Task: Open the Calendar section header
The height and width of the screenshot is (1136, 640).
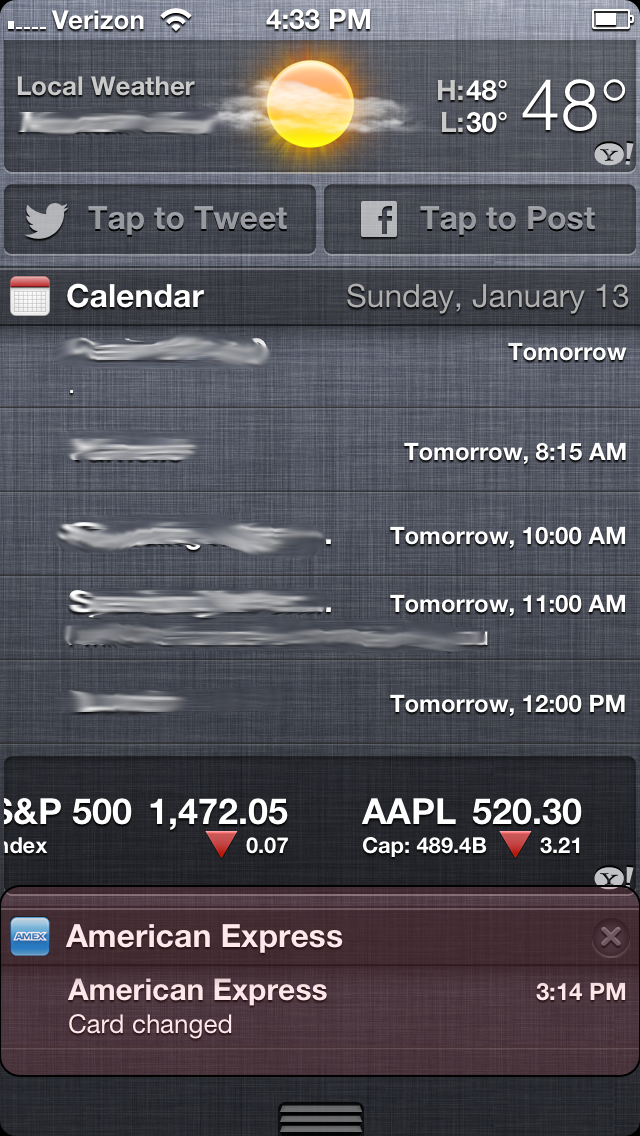Action: [320, 297]
